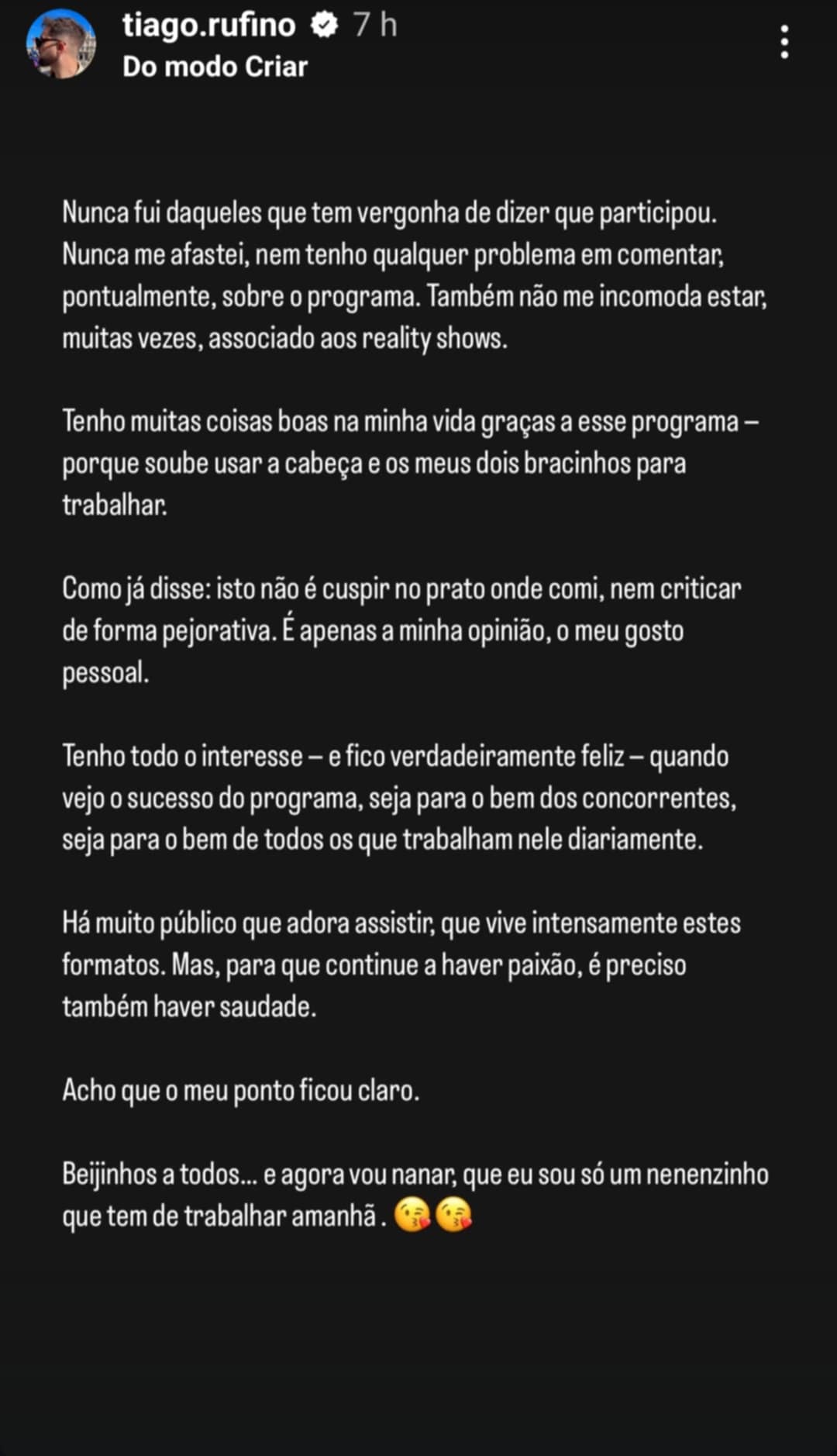Screen dimensions: 837x1456
Task: Open the story overflow menu
Action: pos(784,42)
